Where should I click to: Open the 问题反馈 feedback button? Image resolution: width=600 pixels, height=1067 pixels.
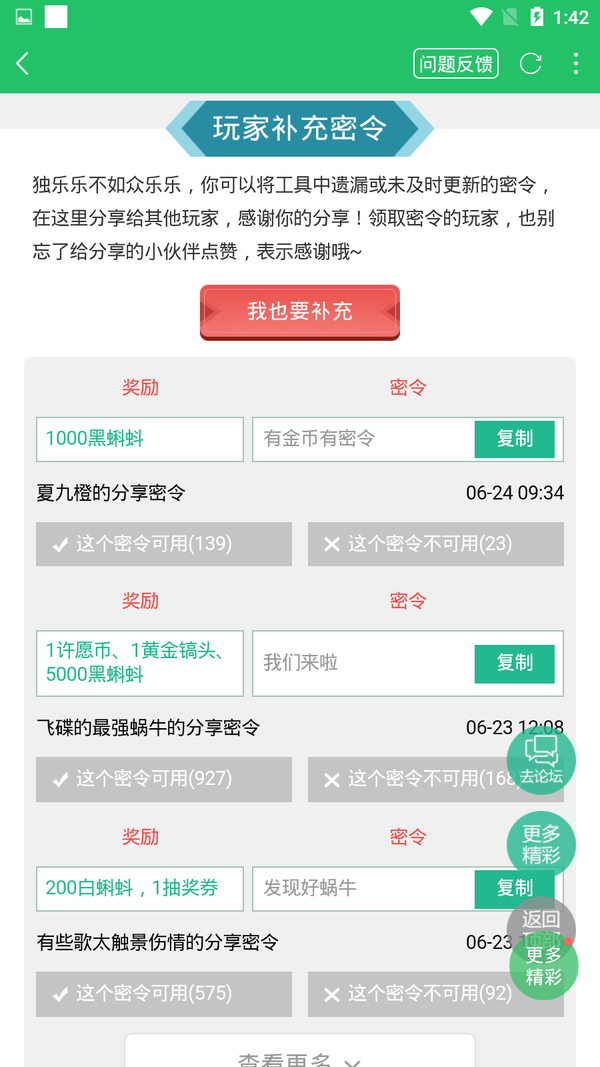click(x=456, y=64)
